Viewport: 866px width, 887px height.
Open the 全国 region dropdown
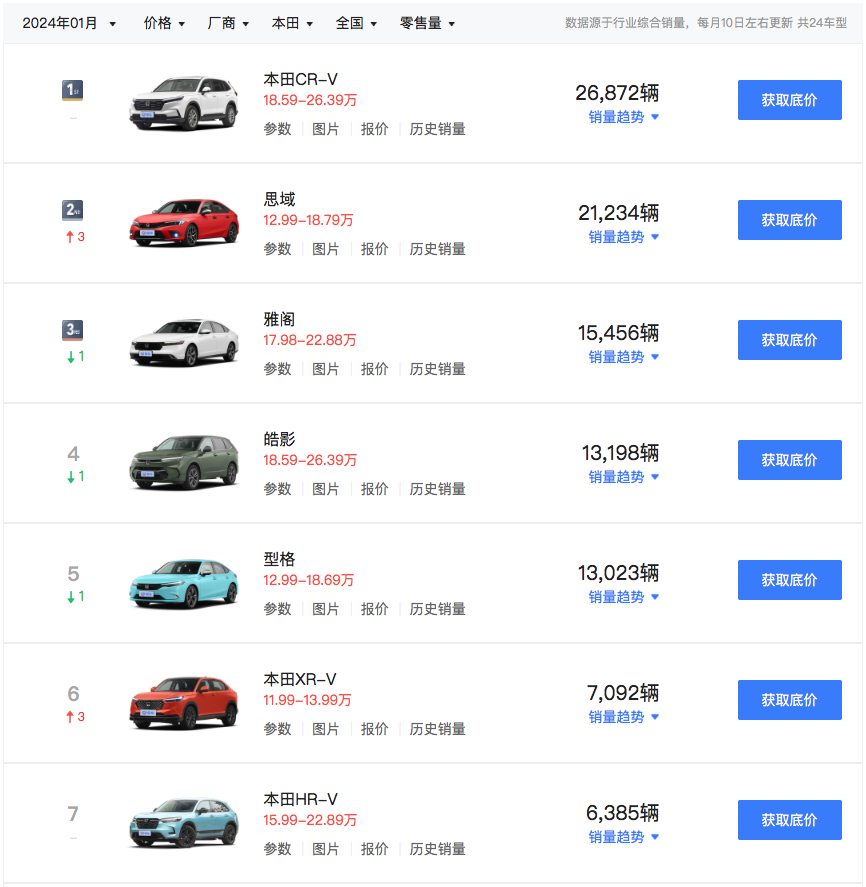tap(356, 23)
